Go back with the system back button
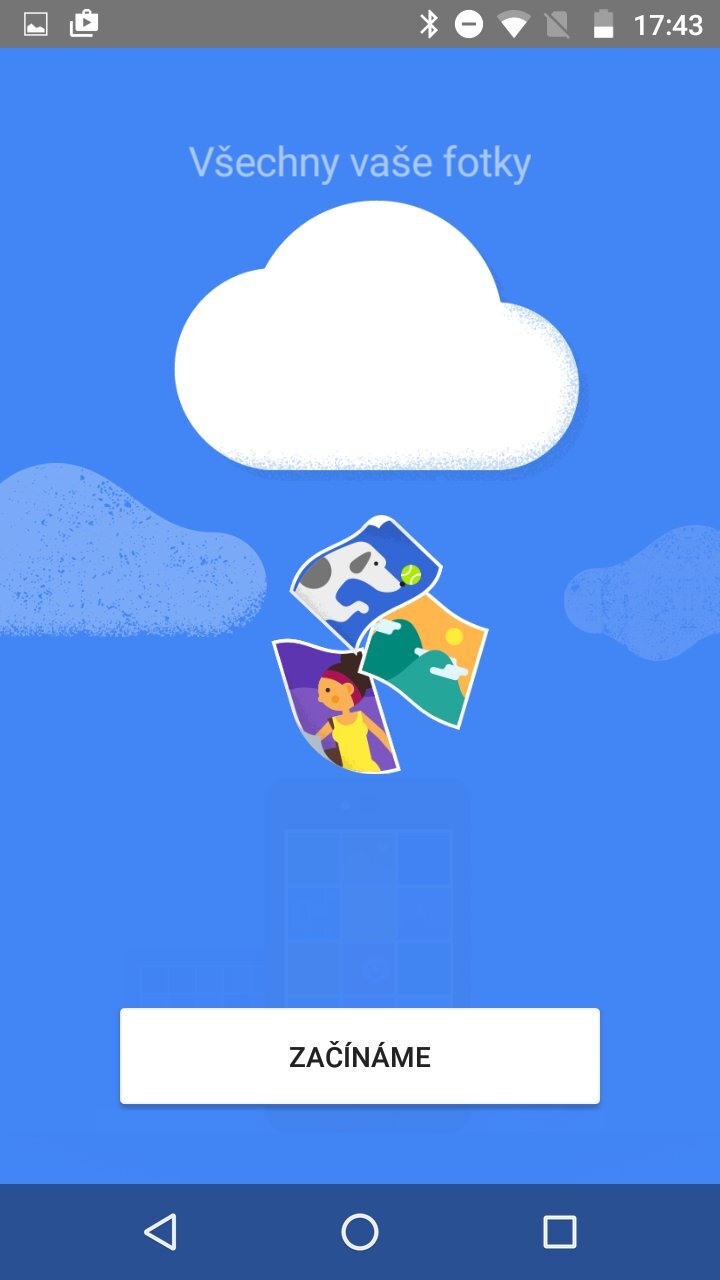The width and height of the screenshot is (720, 1280). [160, 1232]
